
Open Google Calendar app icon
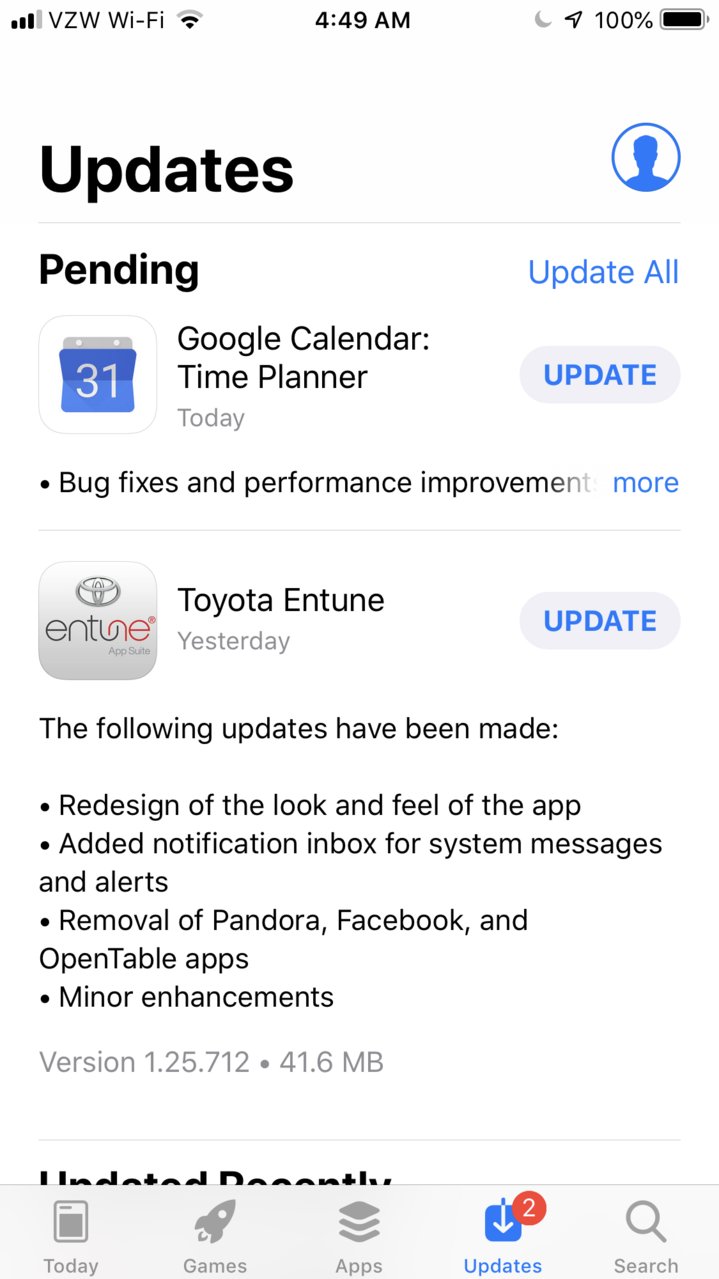(x=98, y=375)
